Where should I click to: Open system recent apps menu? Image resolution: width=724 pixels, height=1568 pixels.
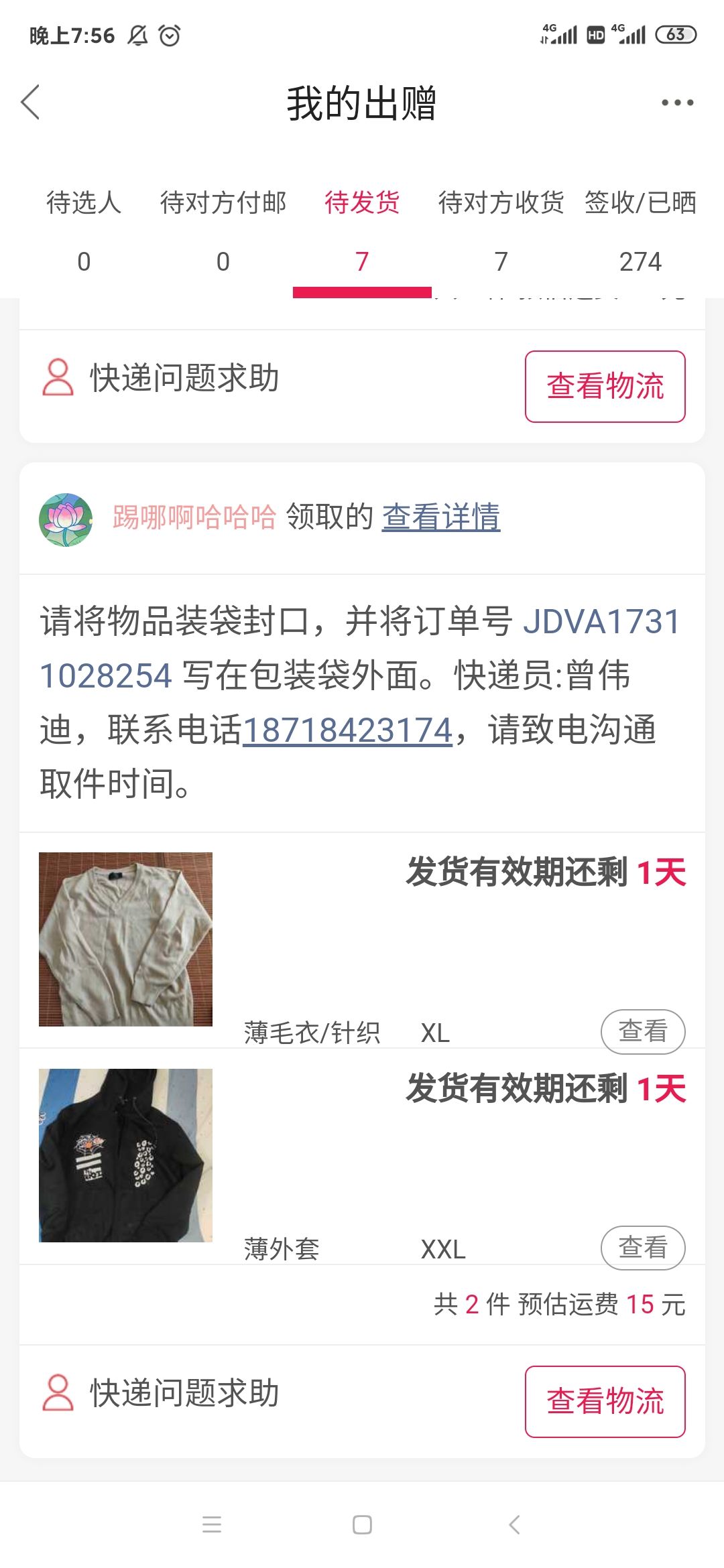pyautogui.click(x=212, y=1524)
